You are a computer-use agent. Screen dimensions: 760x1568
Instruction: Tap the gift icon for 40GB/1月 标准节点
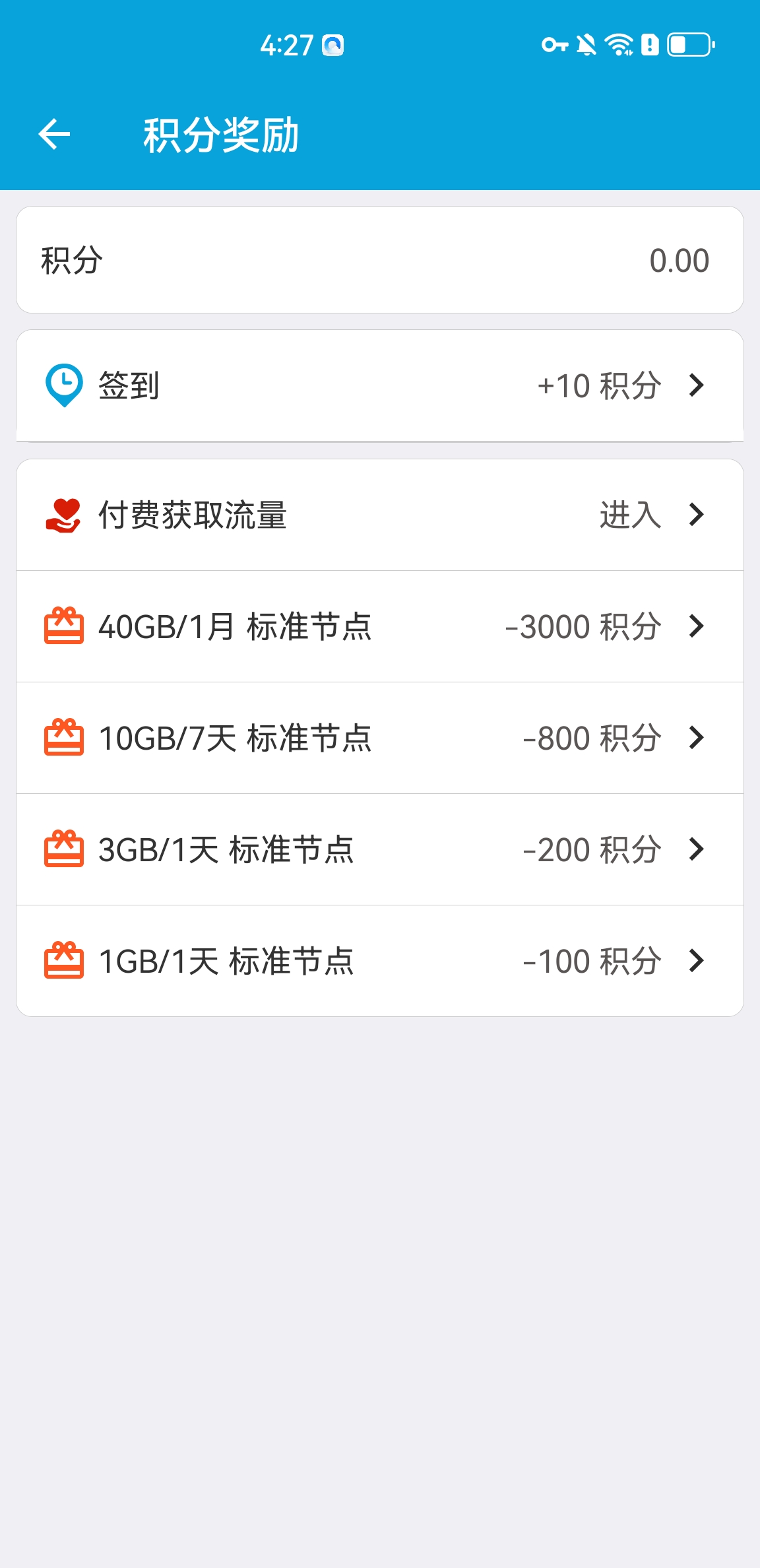63,627
